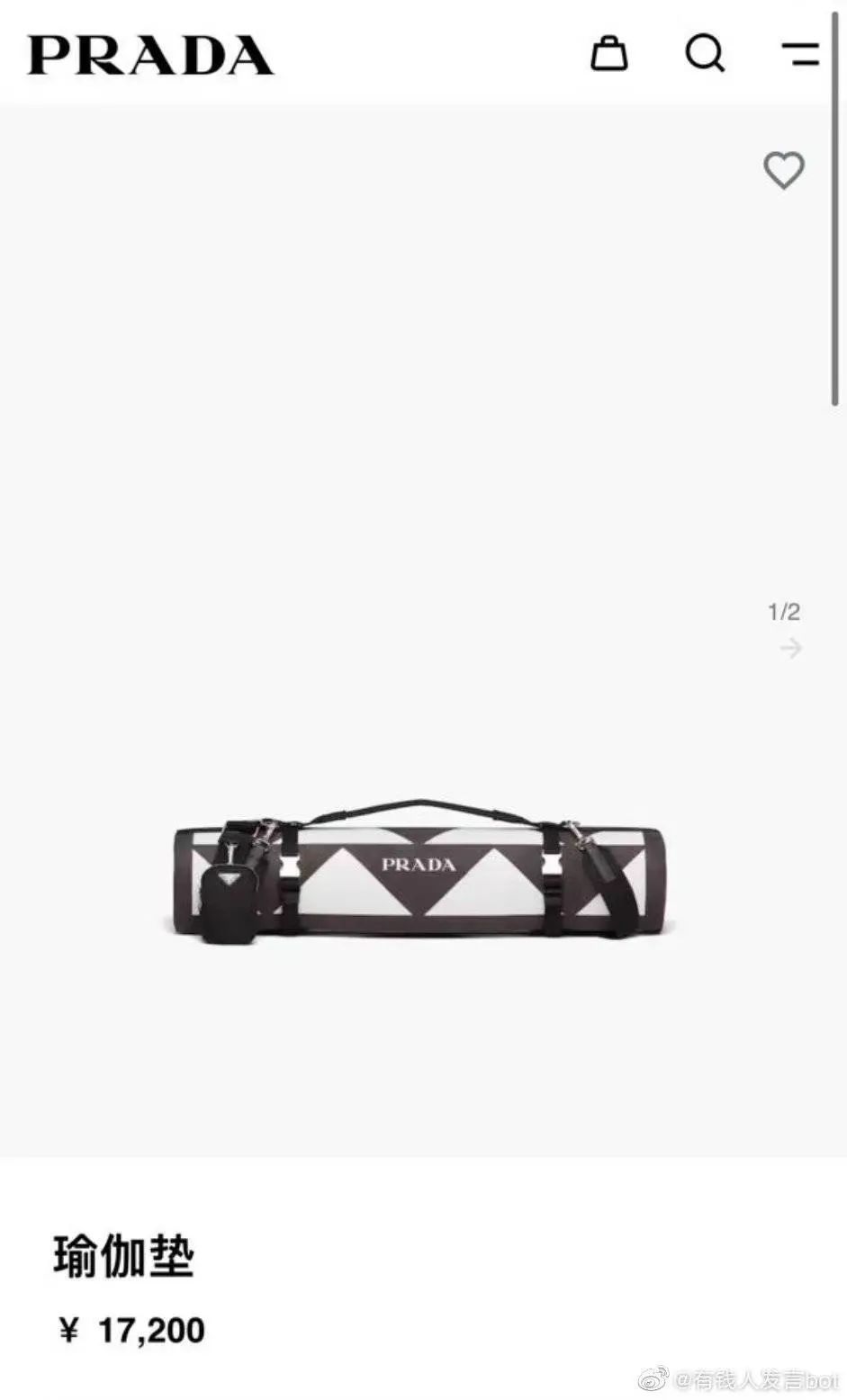Open the shopping bag
The image size is (847, 1400).
(x=608, y=53)
